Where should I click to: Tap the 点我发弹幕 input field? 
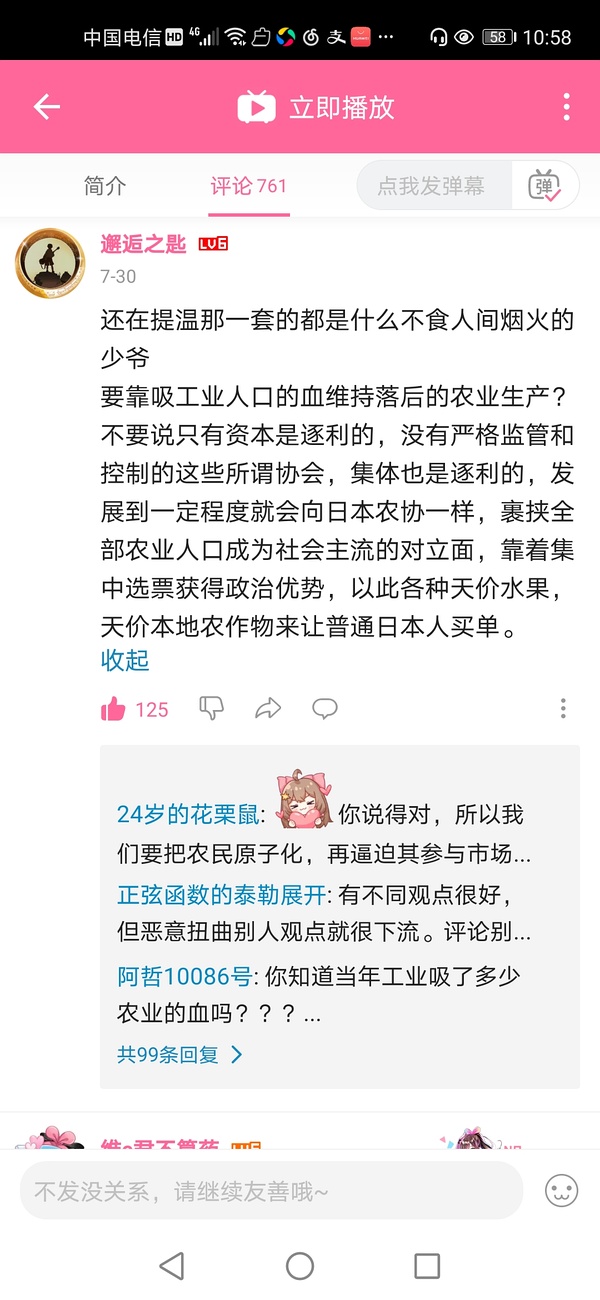coord(431,186)
